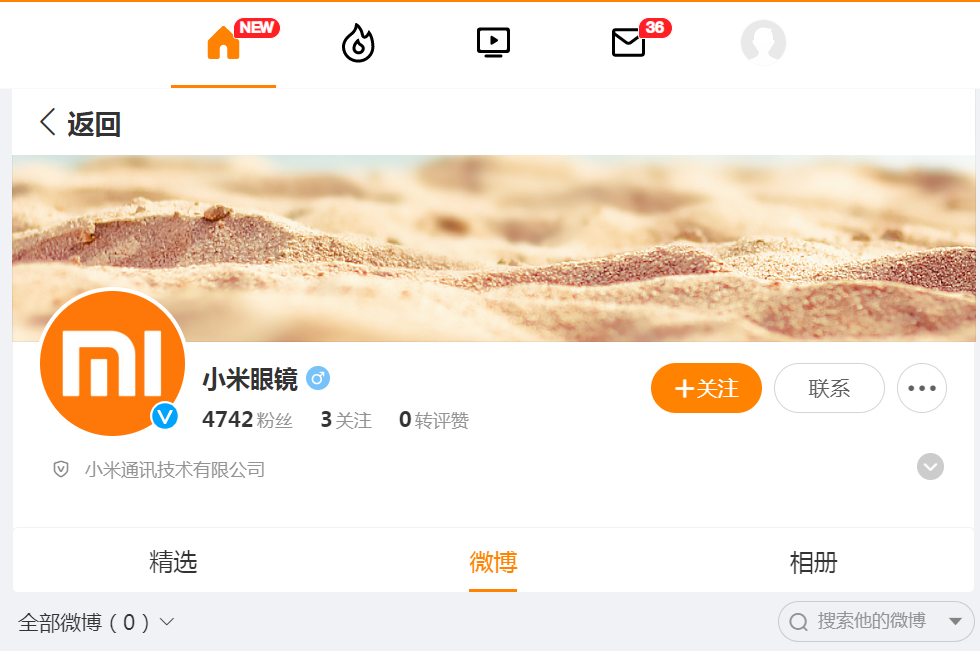Switch to the 微博 tab
The image size is (980, 651).
493,562
